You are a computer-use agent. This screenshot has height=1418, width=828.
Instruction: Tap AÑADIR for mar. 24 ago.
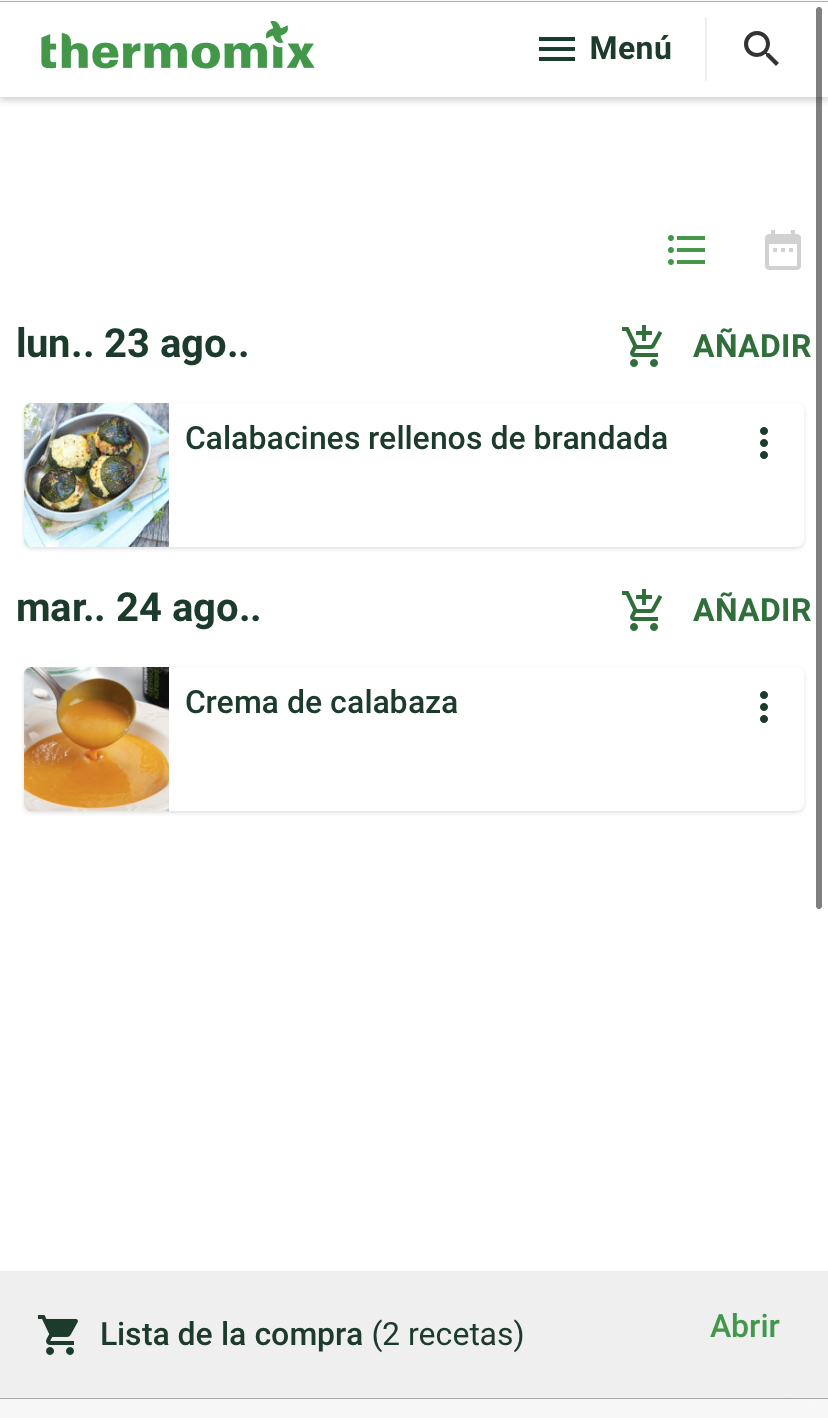click(x=751, y=610)
